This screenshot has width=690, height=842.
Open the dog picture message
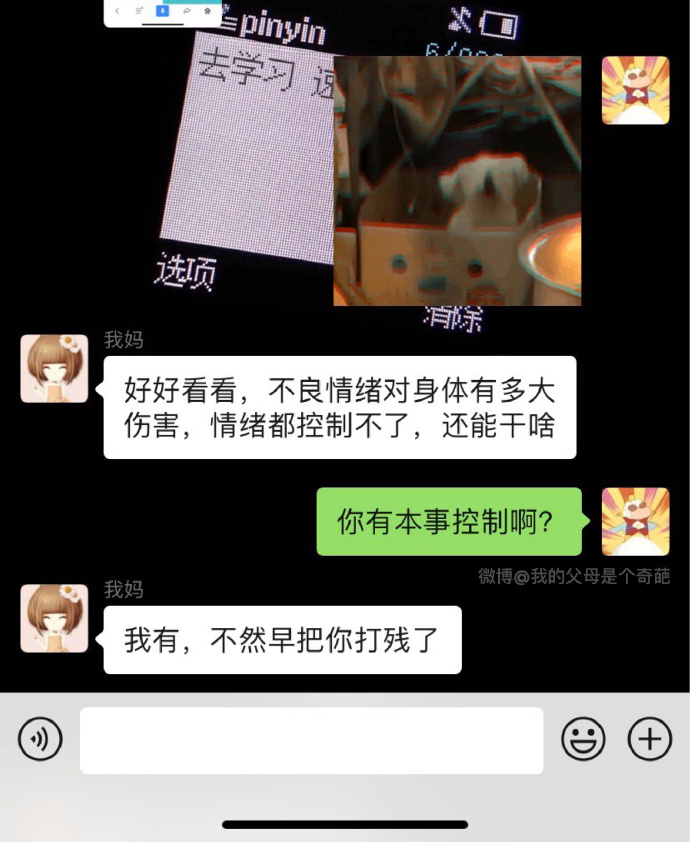point(457,181)
